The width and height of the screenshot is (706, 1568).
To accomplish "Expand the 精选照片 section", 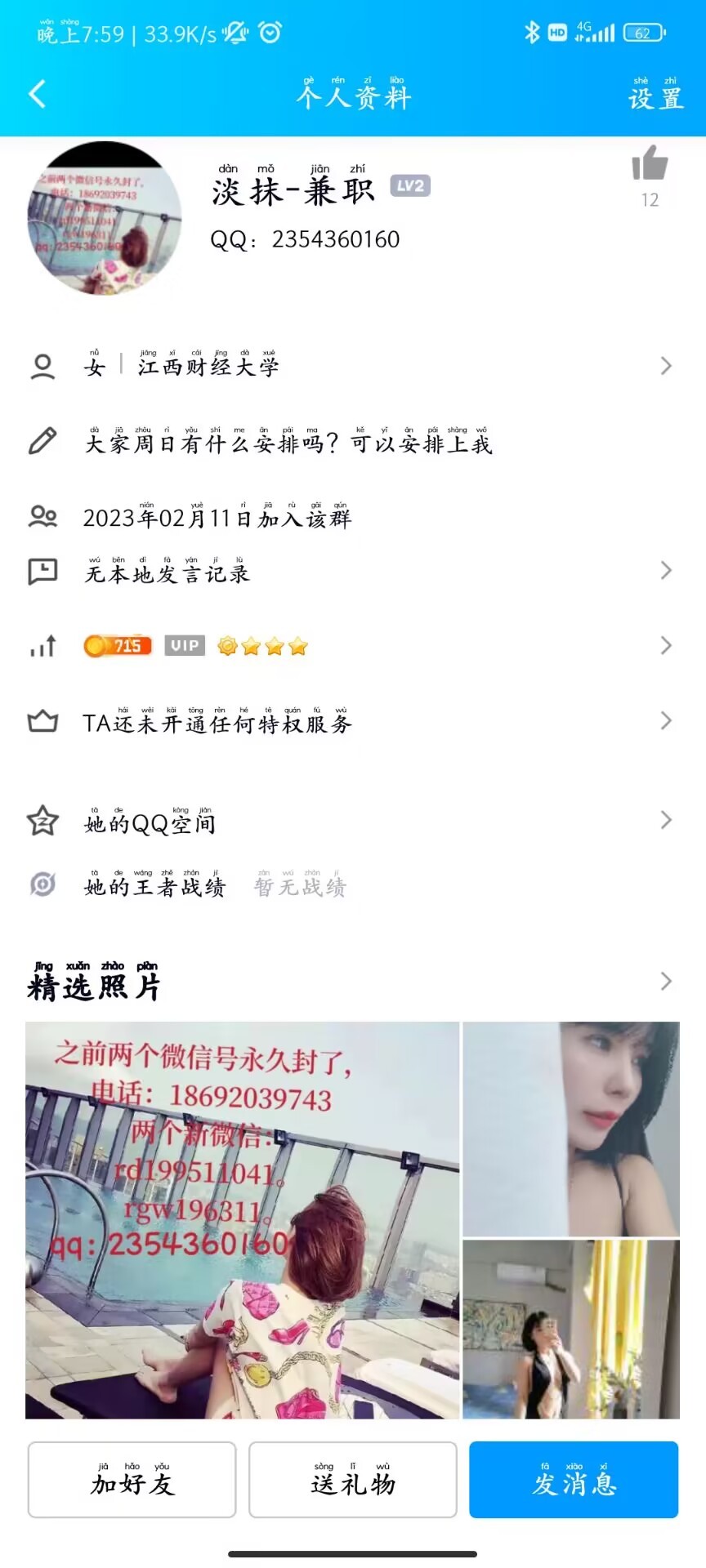I will [665, 981].
